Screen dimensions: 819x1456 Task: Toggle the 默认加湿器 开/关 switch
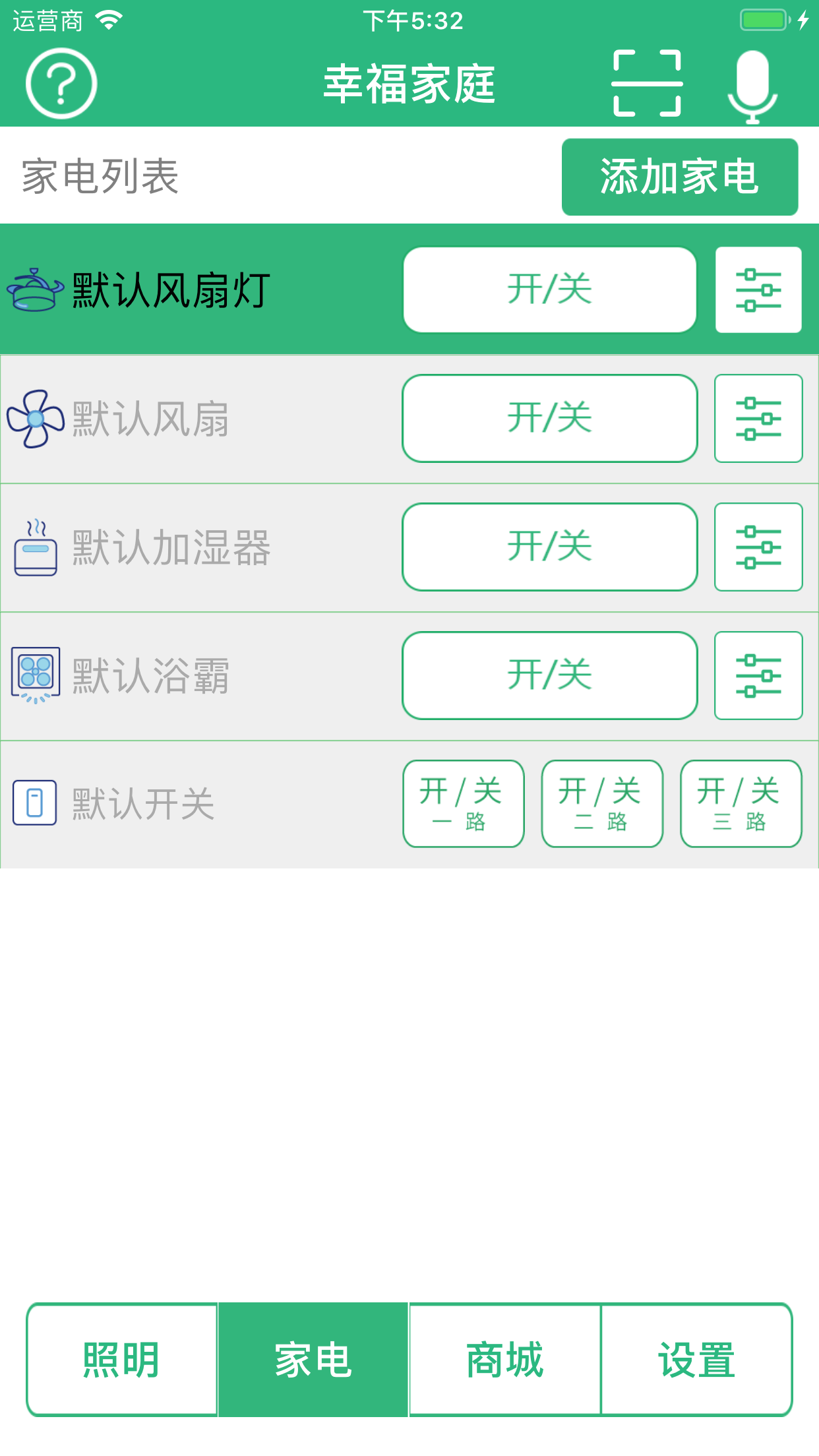549,546
